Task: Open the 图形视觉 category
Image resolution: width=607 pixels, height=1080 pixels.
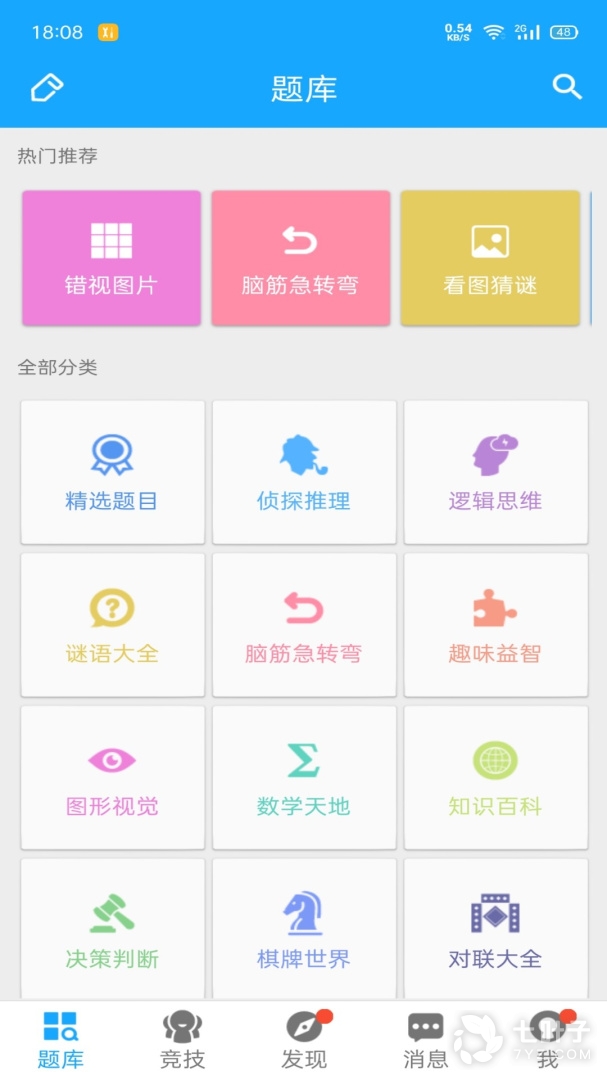Action: point(112,778)
